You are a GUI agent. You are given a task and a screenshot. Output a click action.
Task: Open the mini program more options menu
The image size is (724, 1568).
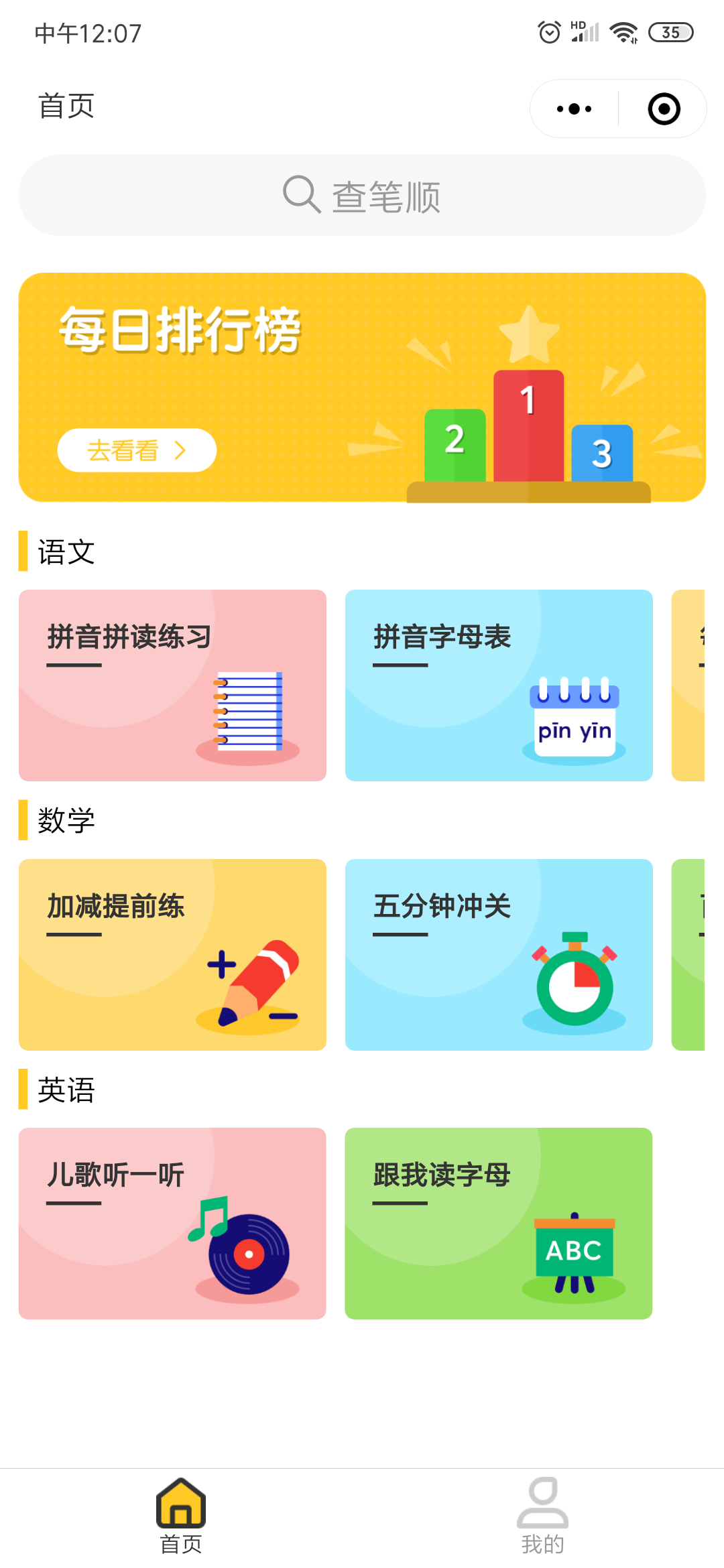click(x=575, y=109)
